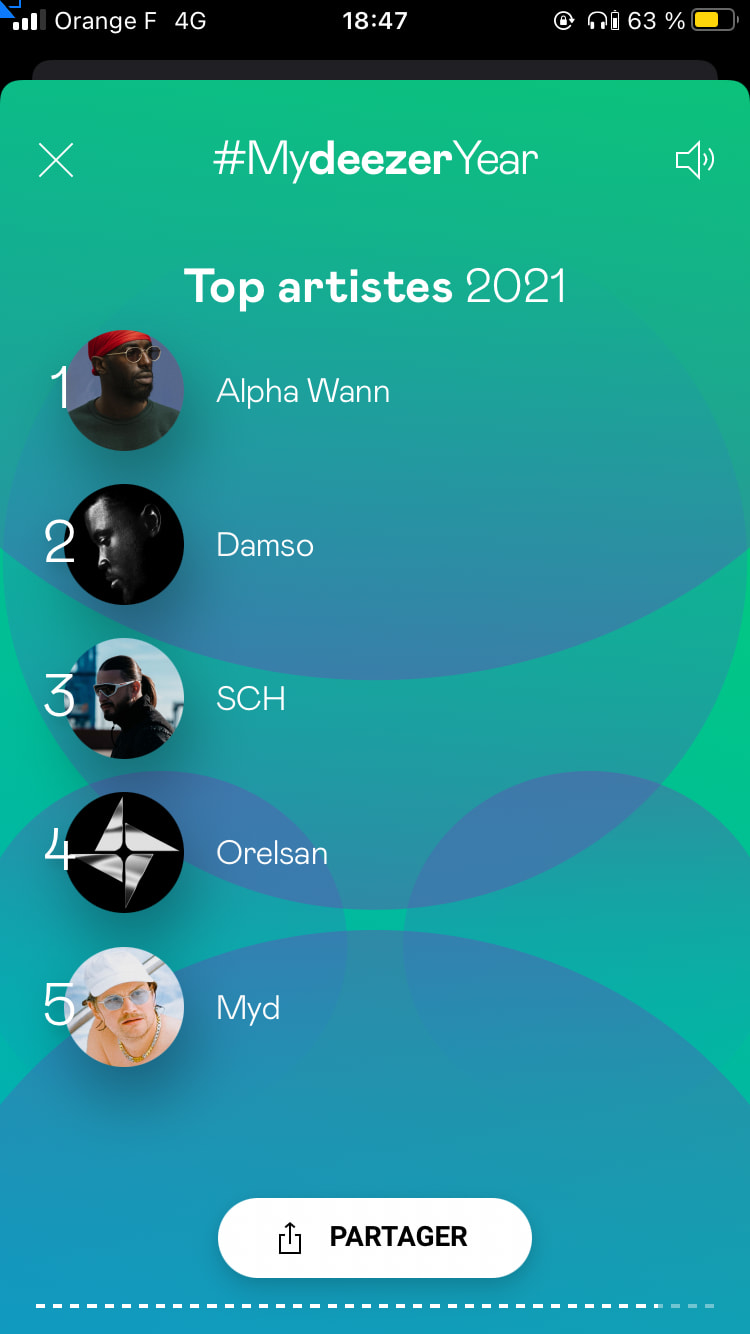Tap the Partager share button
Image resolution: width=750 pixels, height=1334 pixels.
tap(375, 1237)
